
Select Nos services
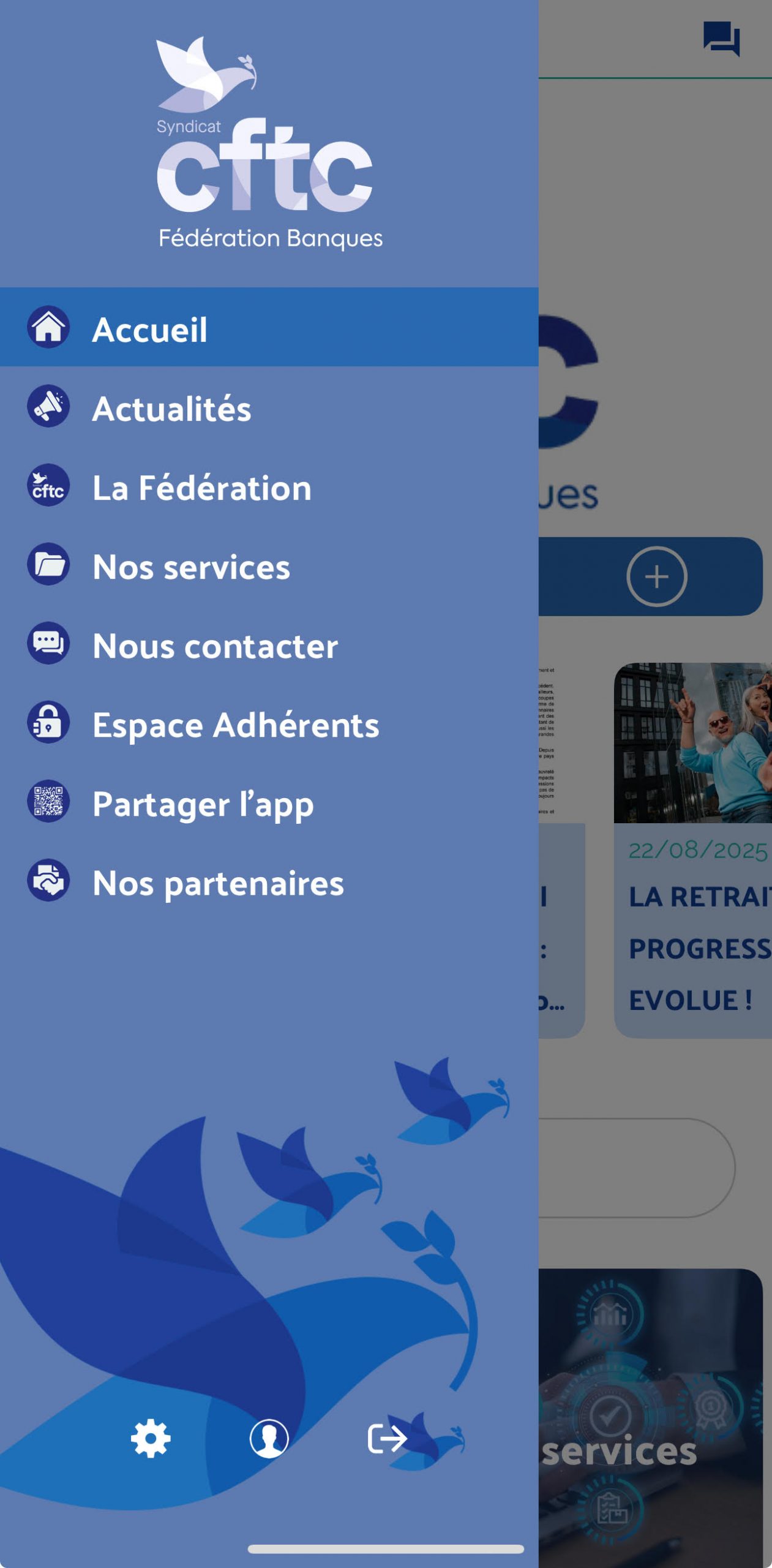coord(191,566)
